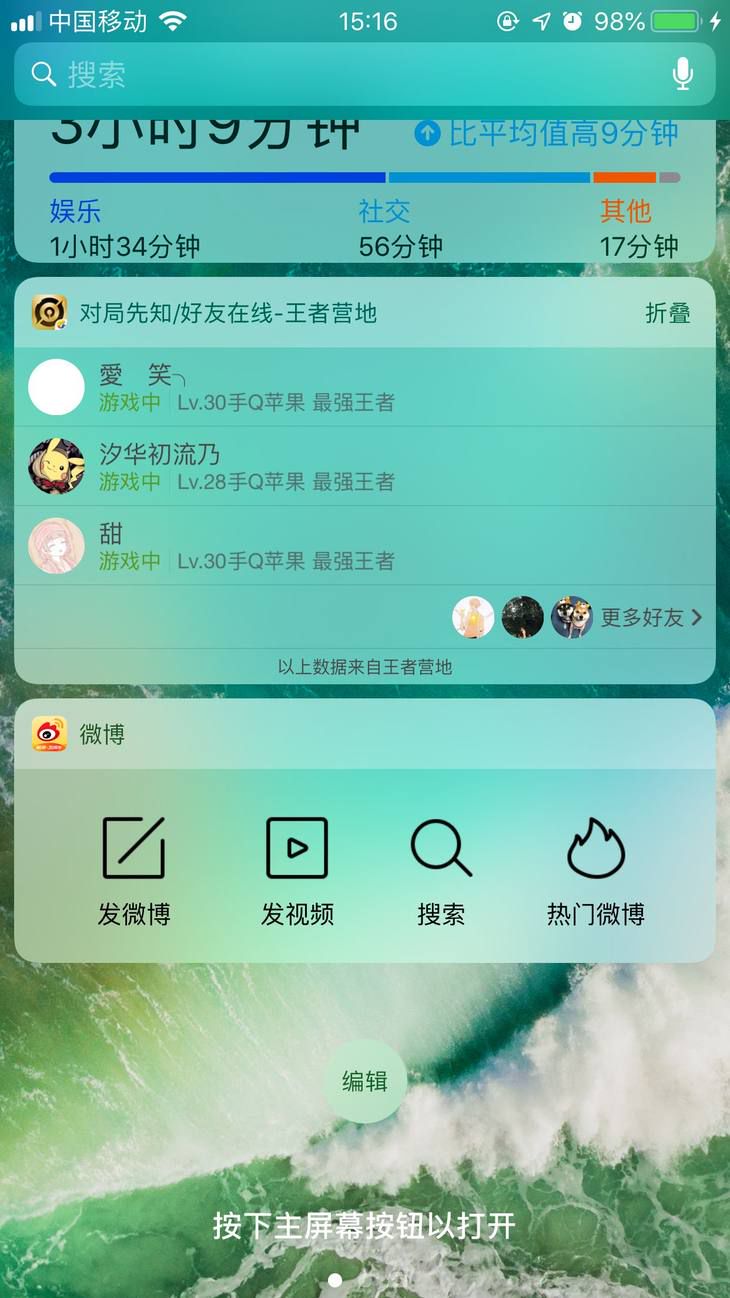Open Weibo 搜索 from the widget

point(441,871)
